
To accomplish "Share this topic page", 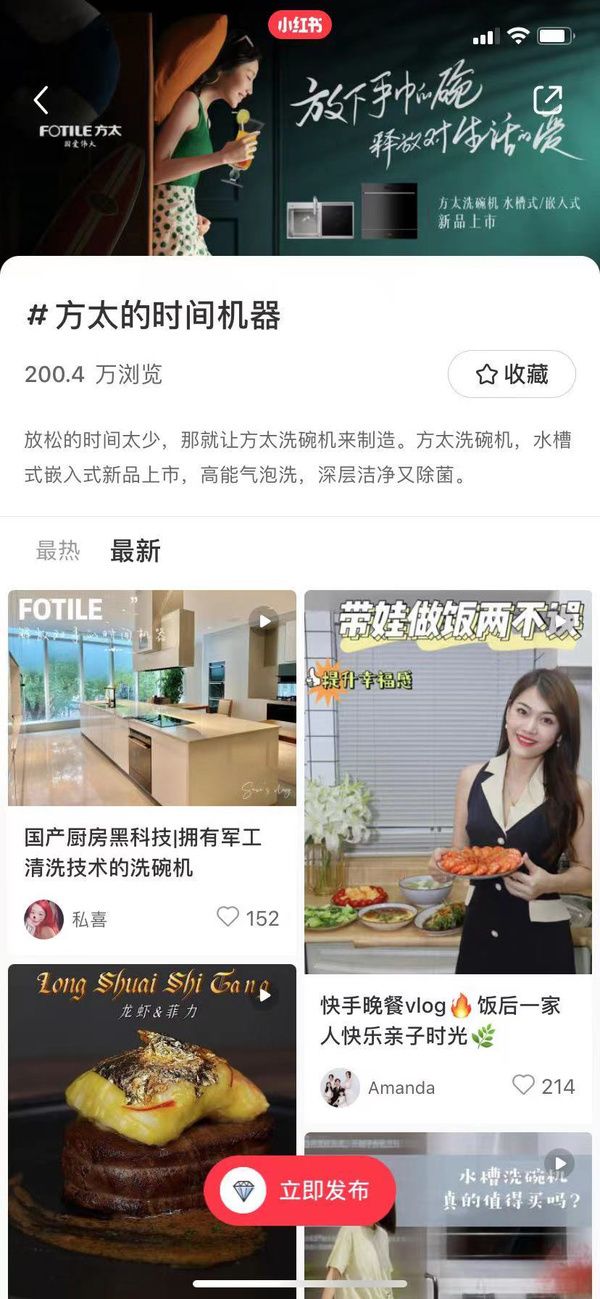I will tap(548, 100).
